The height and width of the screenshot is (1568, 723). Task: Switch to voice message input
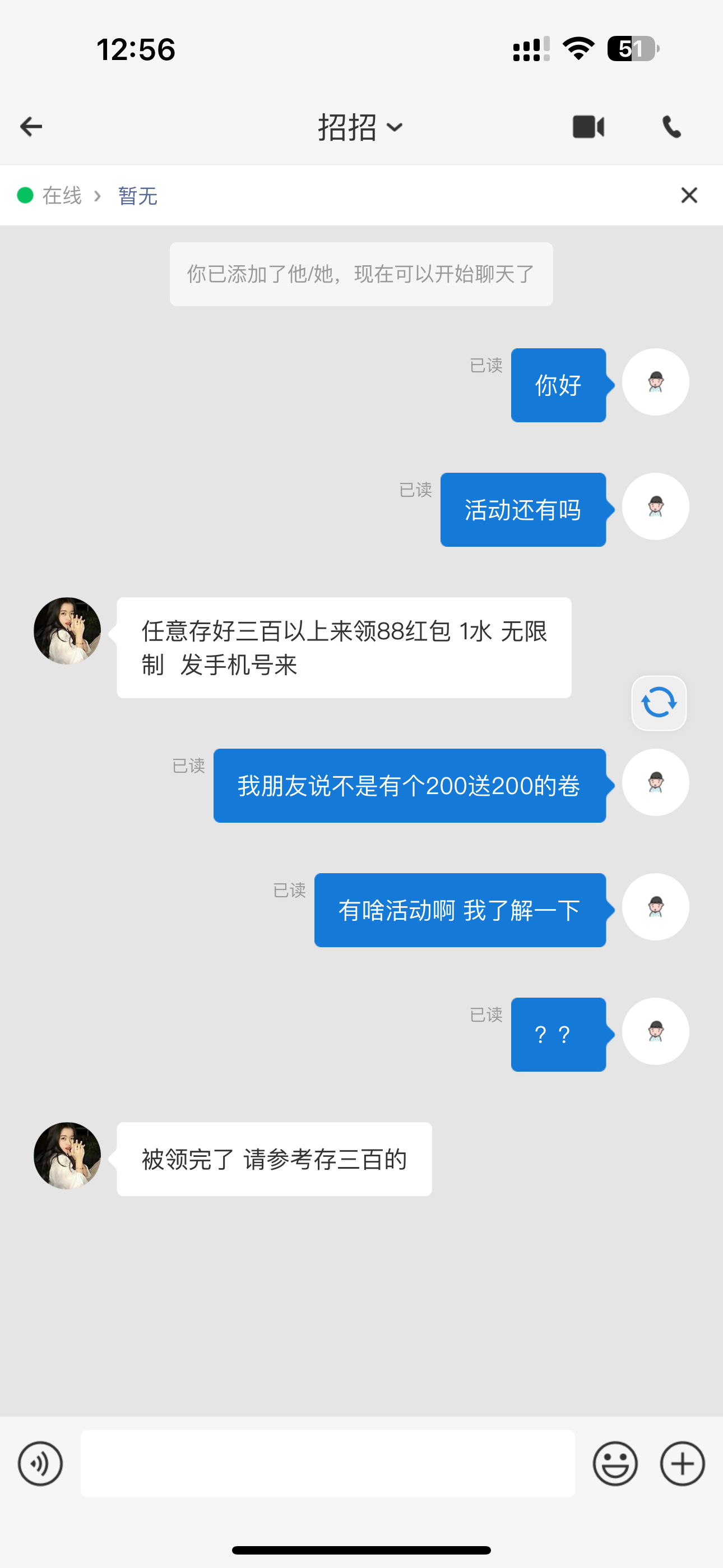[x=40, y=1463]
